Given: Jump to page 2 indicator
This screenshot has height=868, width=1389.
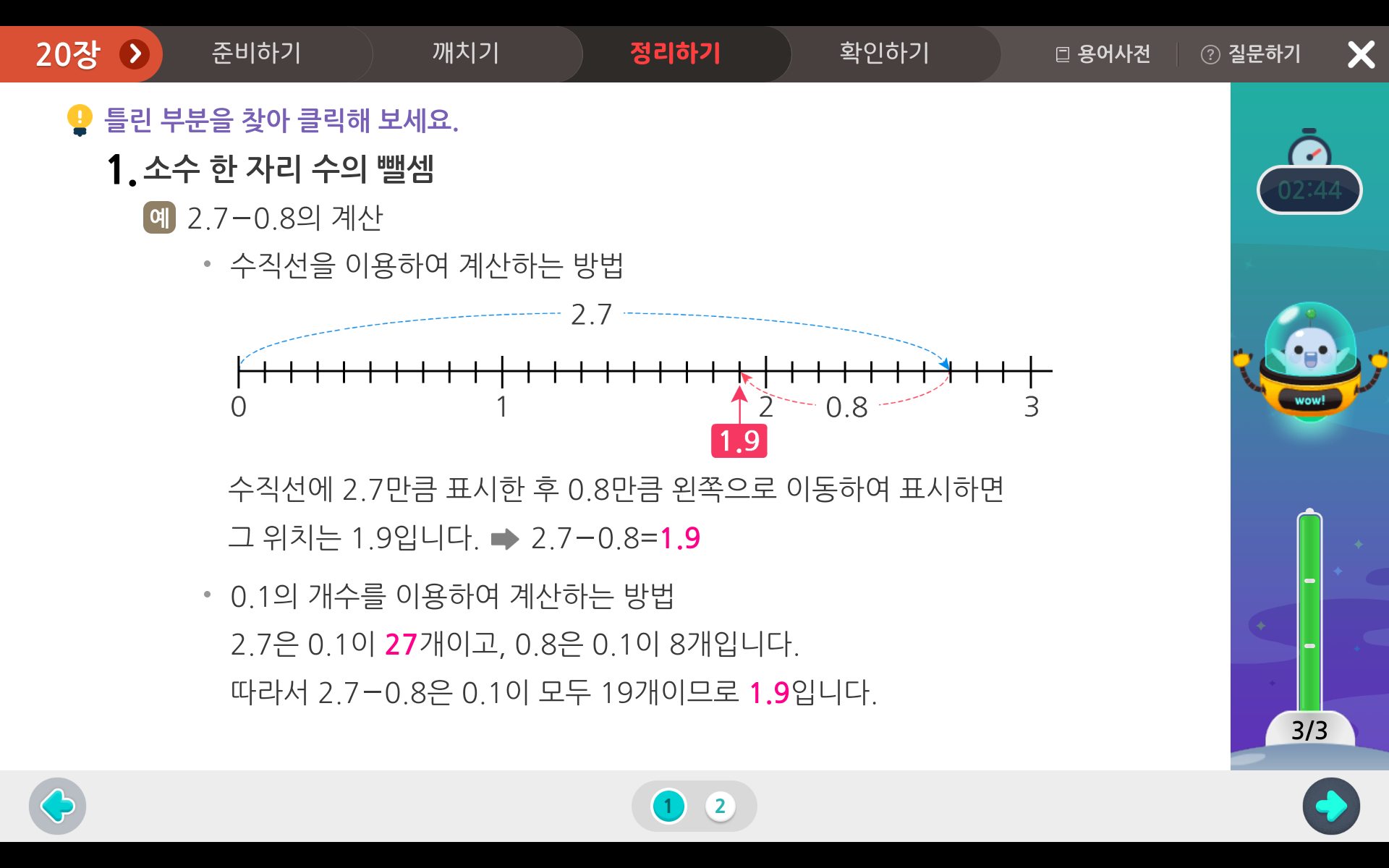Looking at the screenshot, I should click(720, 806).
